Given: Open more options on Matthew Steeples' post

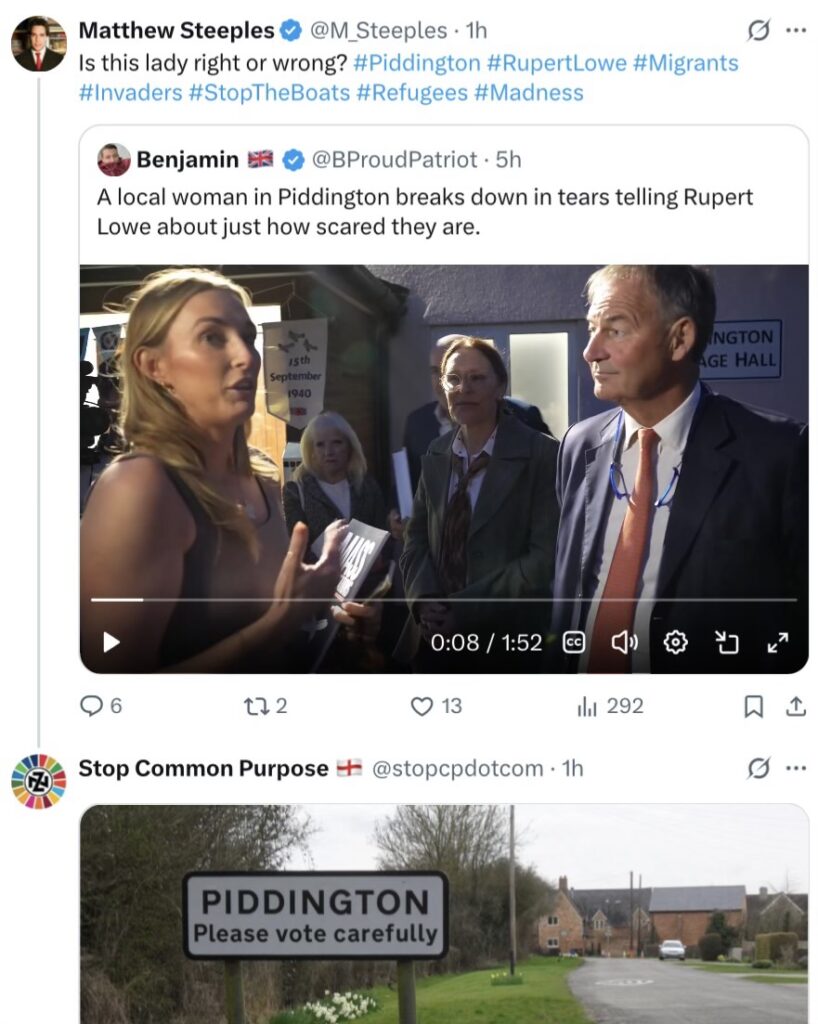Looking at the screenshot, I should (796, 30).
